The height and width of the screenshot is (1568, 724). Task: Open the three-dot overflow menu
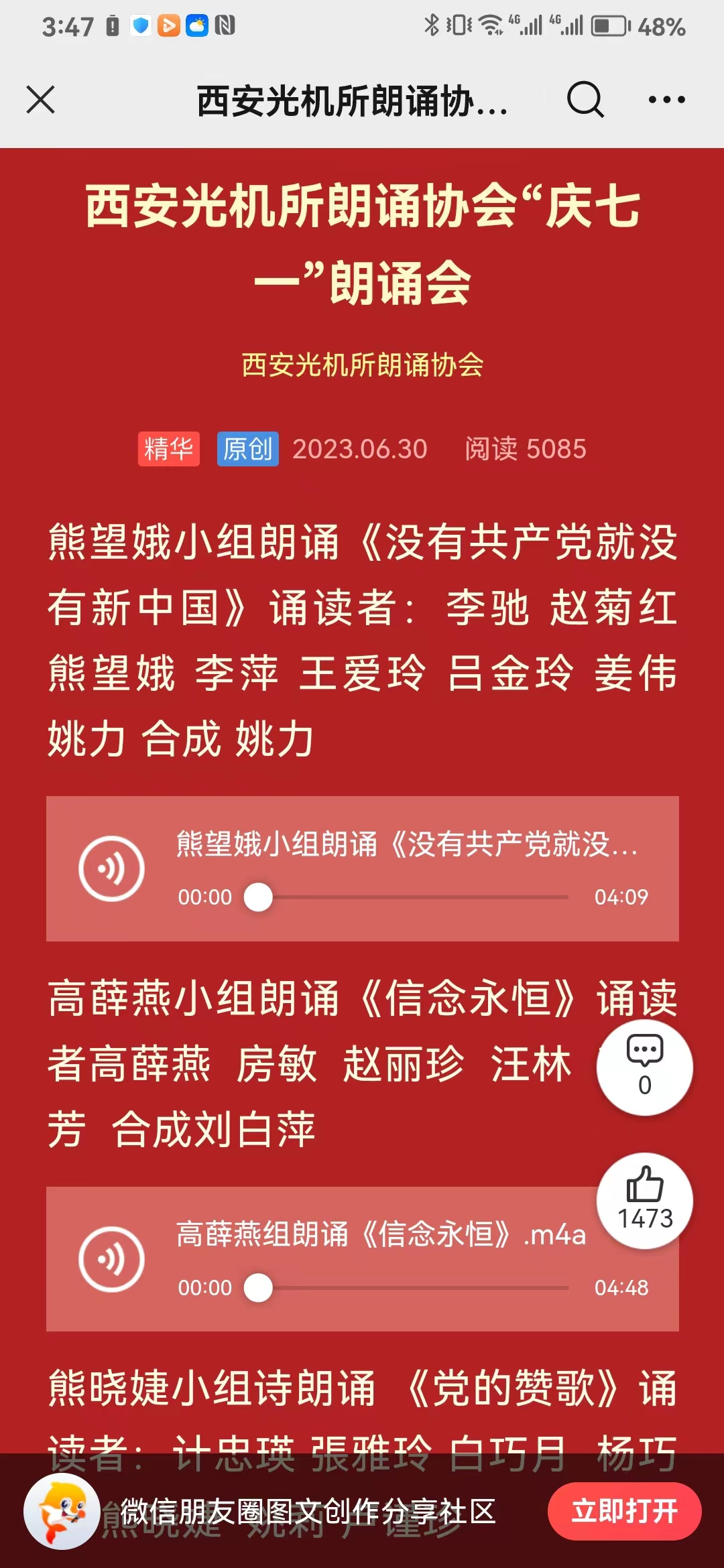[x=666, y=101]
